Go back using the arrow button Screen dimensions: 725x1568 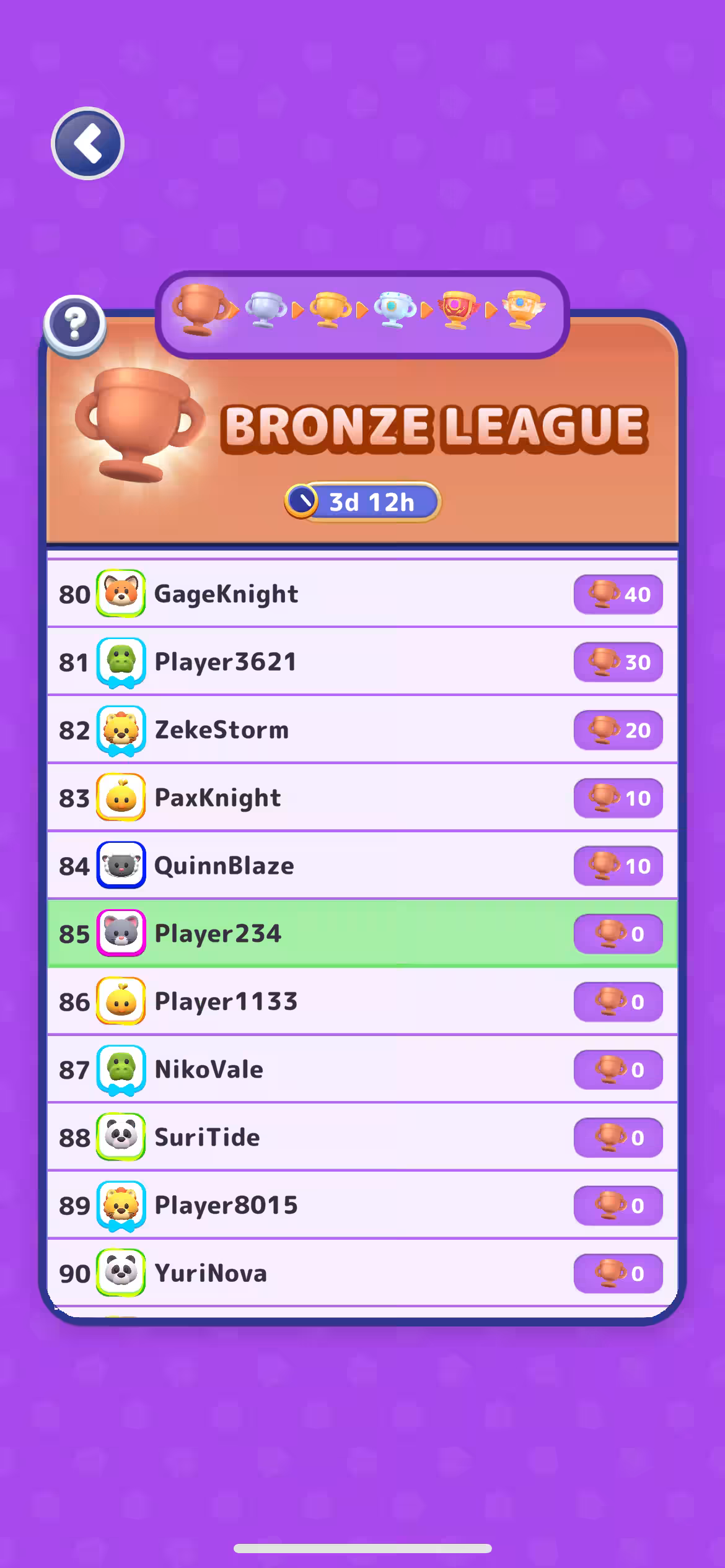point(87,144)
